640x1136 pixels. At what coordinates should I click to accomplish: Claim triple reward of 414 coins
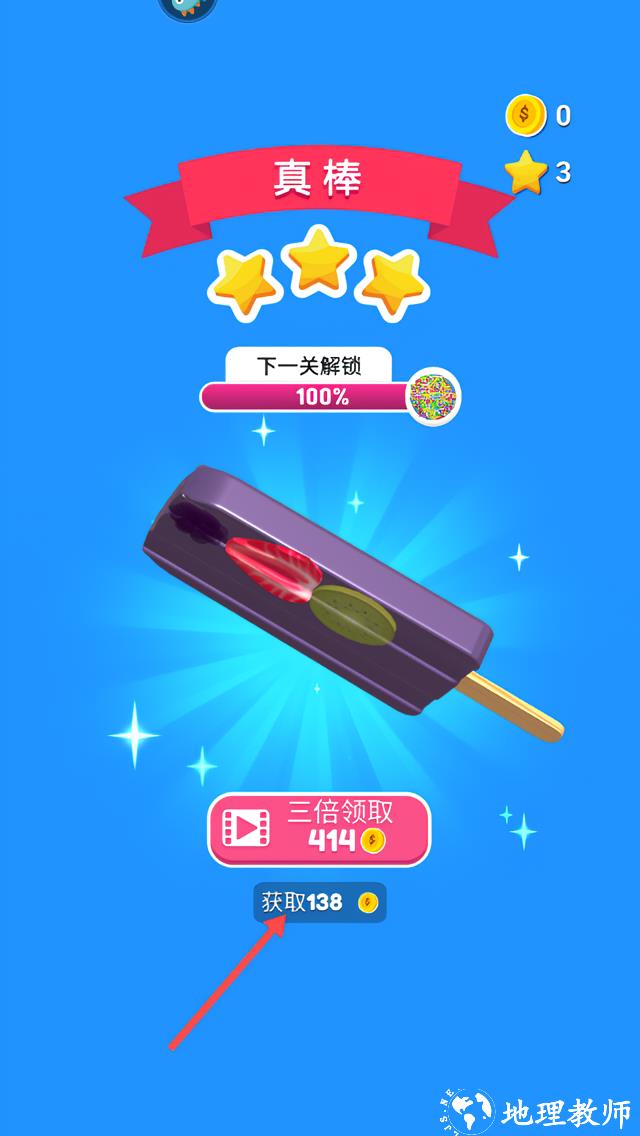[x=318, y=829]
